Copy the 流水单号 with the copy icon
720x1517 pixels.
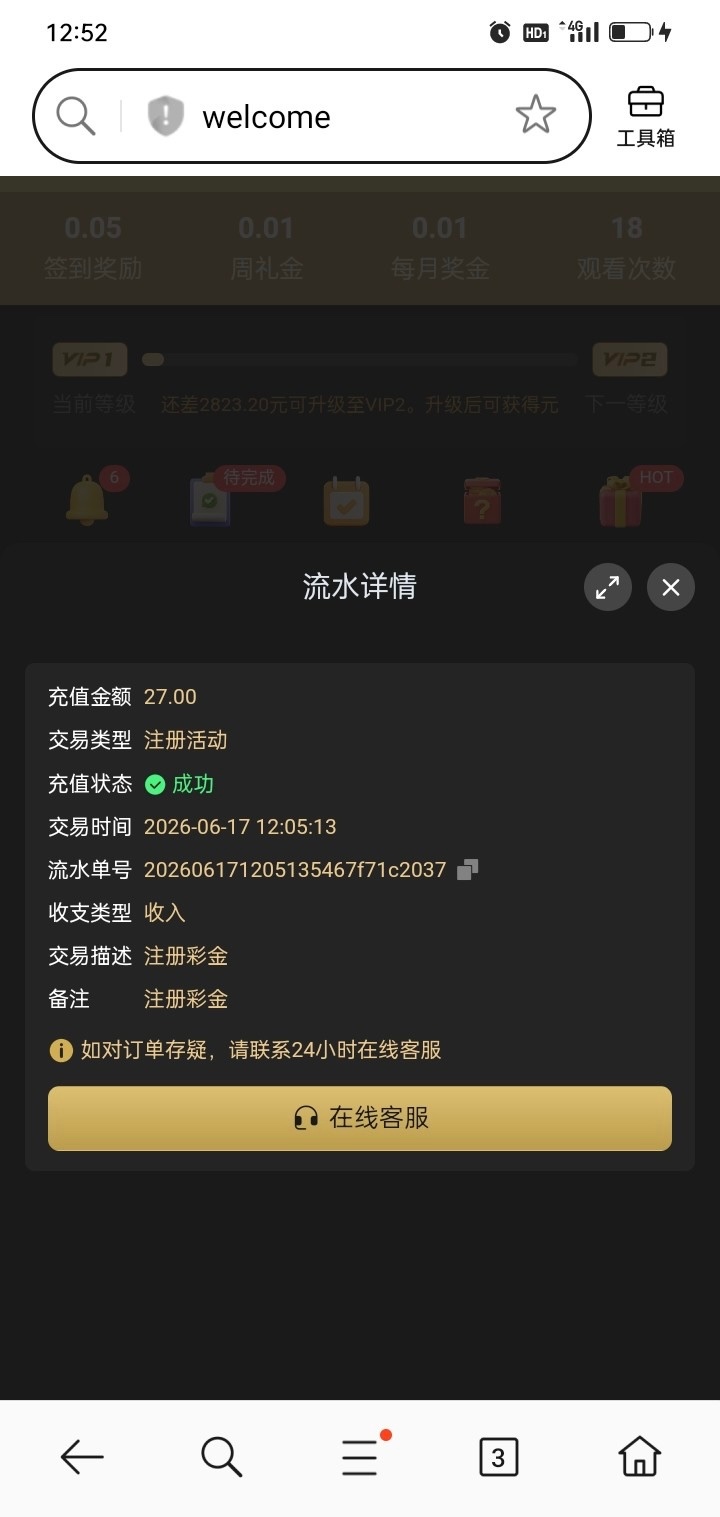click(x=467, y=870)
